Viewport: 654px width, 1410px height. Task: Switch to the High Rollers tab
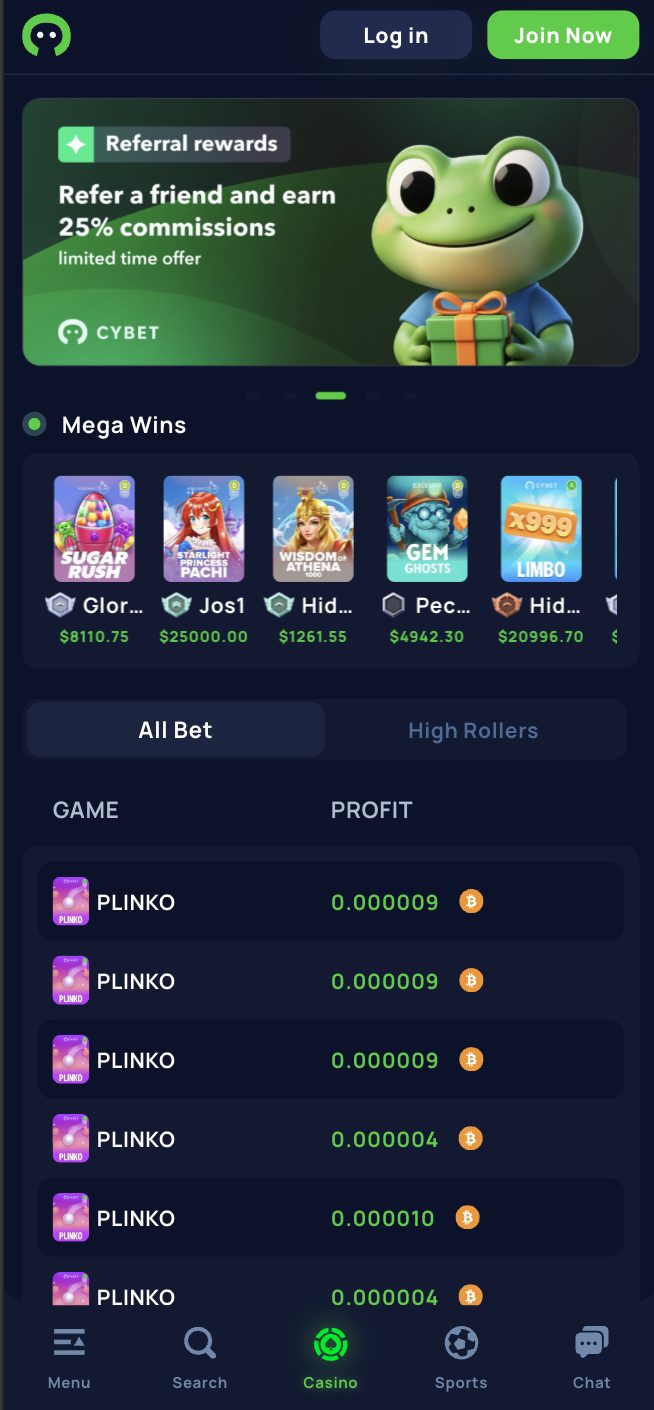pyautogui.click(x=473, y=730)
